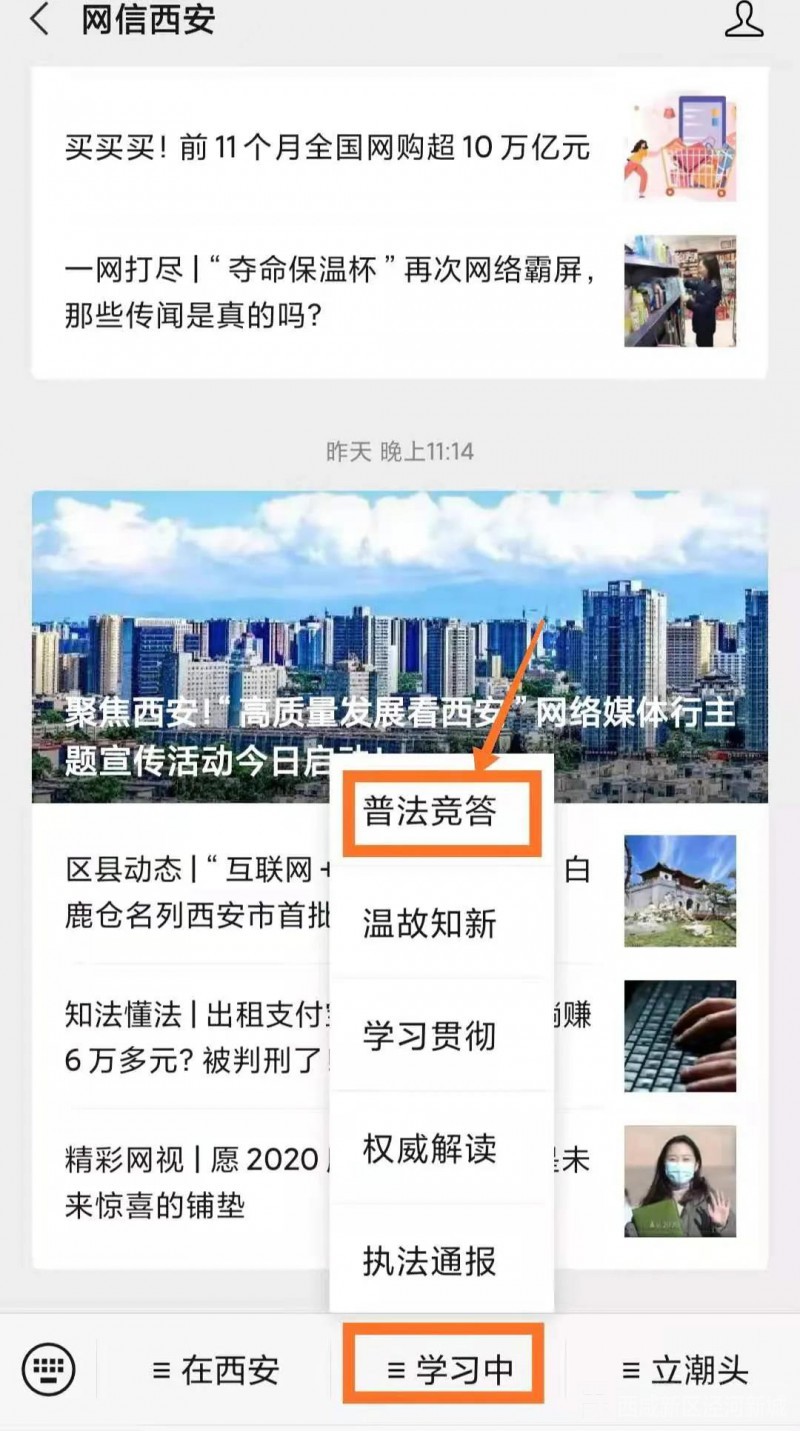Open article about 全国网购超10万亿元

point(328,148)
